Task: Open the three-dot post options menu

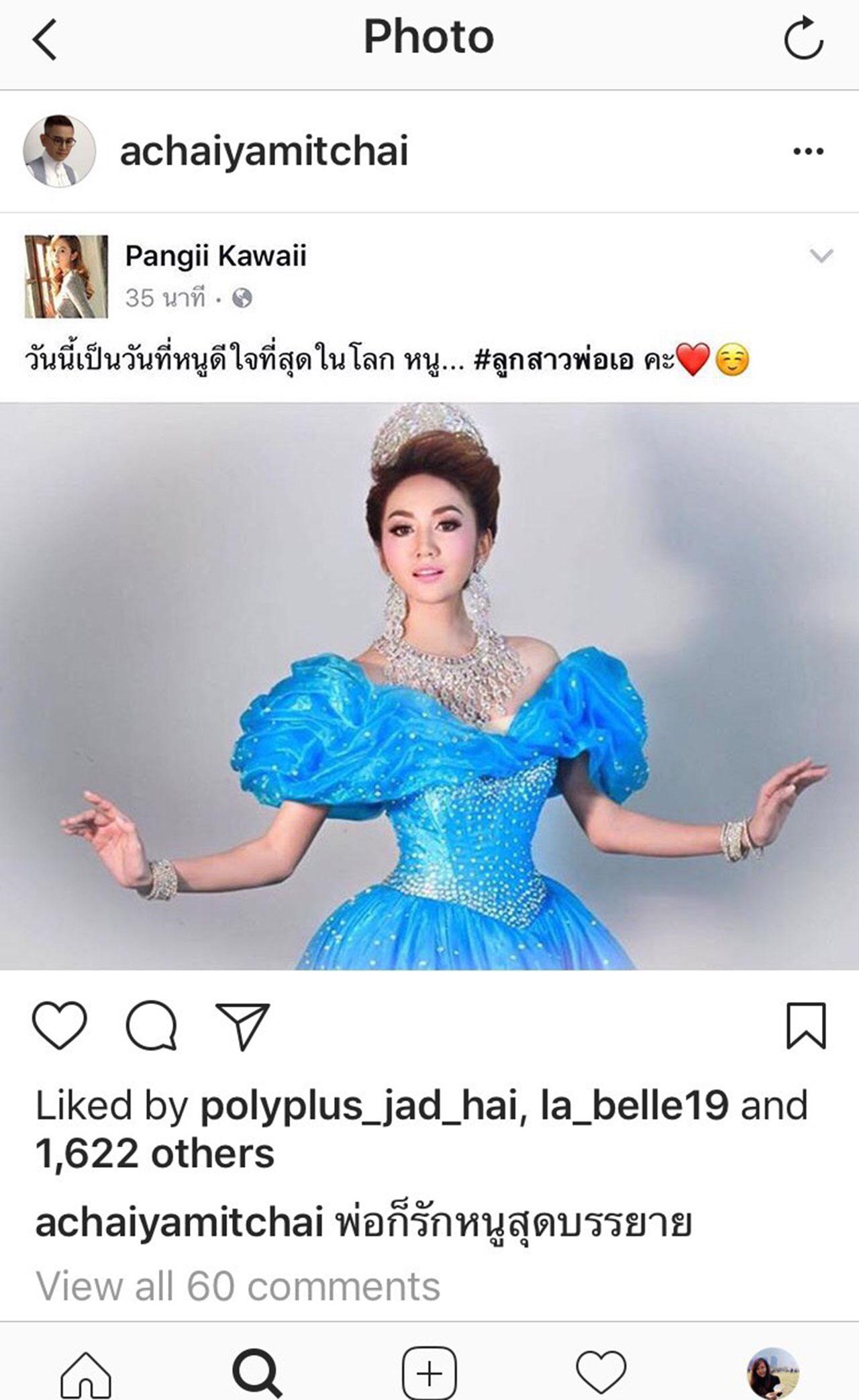Action: (808, 151)
